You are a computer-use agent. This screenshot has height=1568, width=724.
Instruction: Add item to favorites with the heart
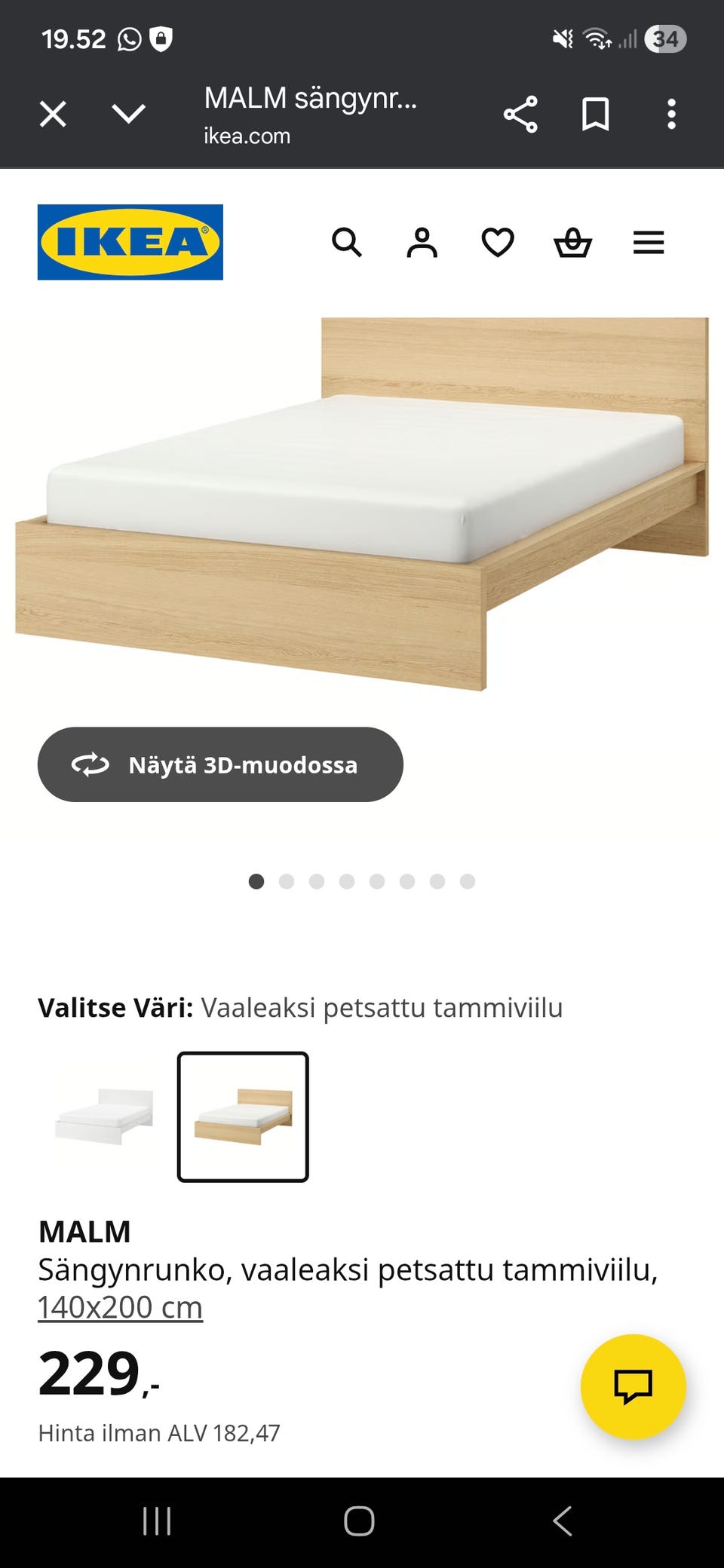[x=498, y=242]
